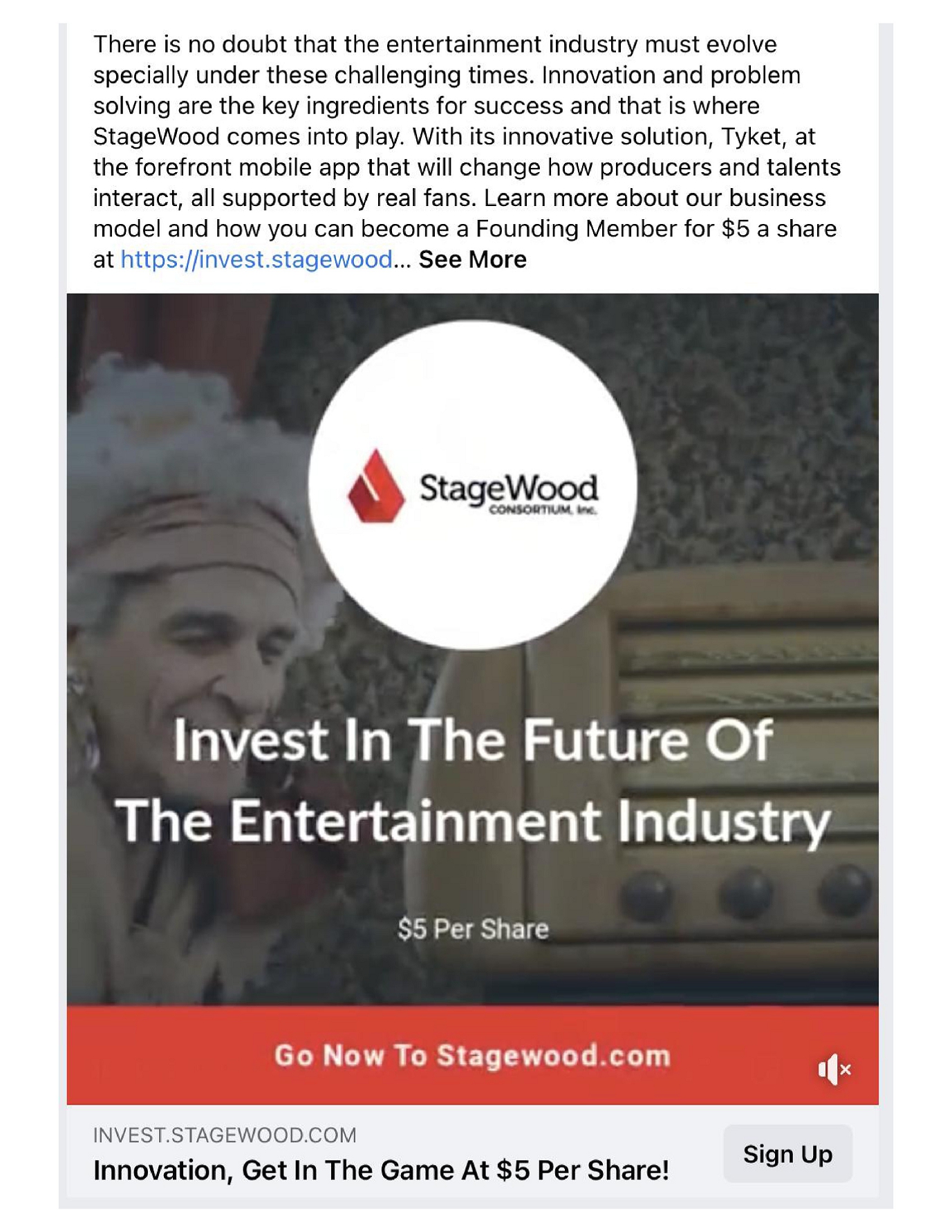This screenshot has height=1232, width=952.
Task: Expand the post text with See More
Action: coord(472,259)
